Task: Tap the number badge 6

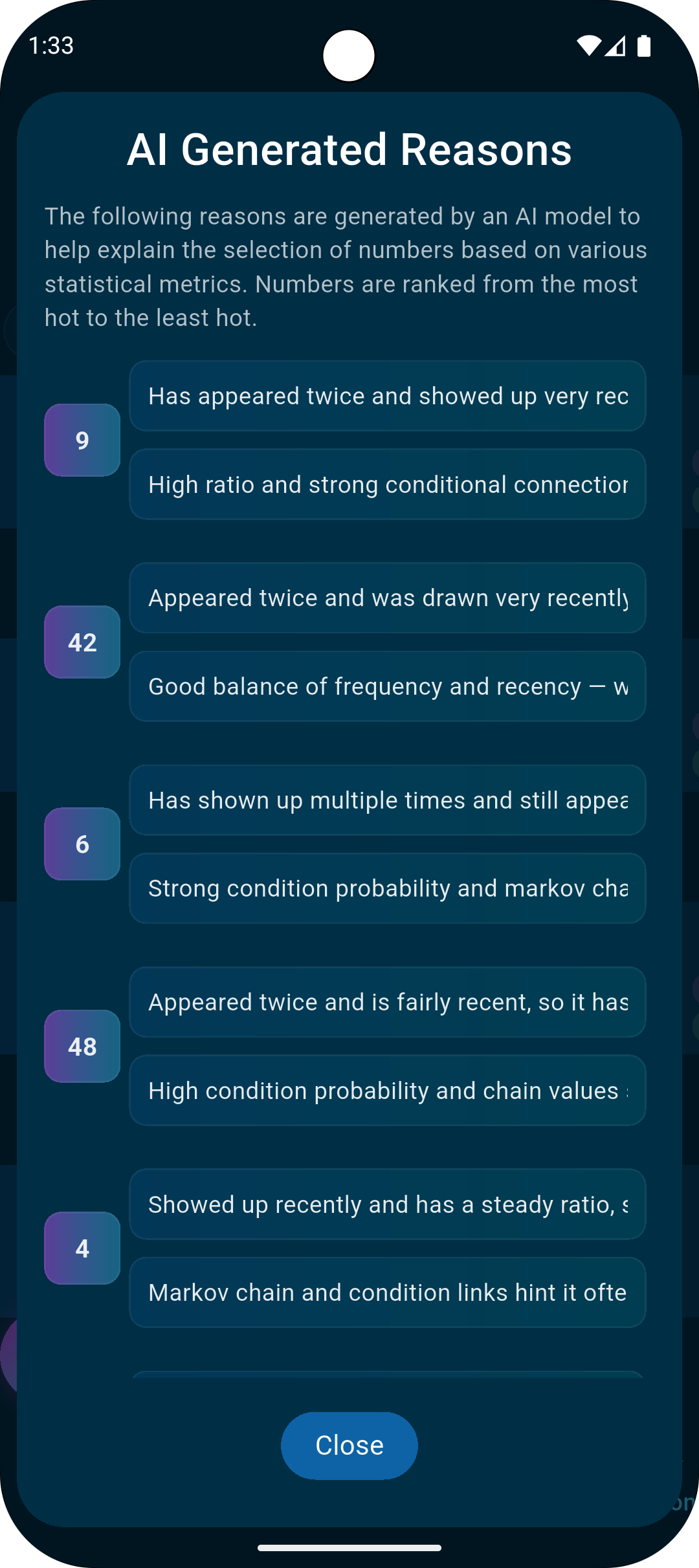Action: (81, 844)
